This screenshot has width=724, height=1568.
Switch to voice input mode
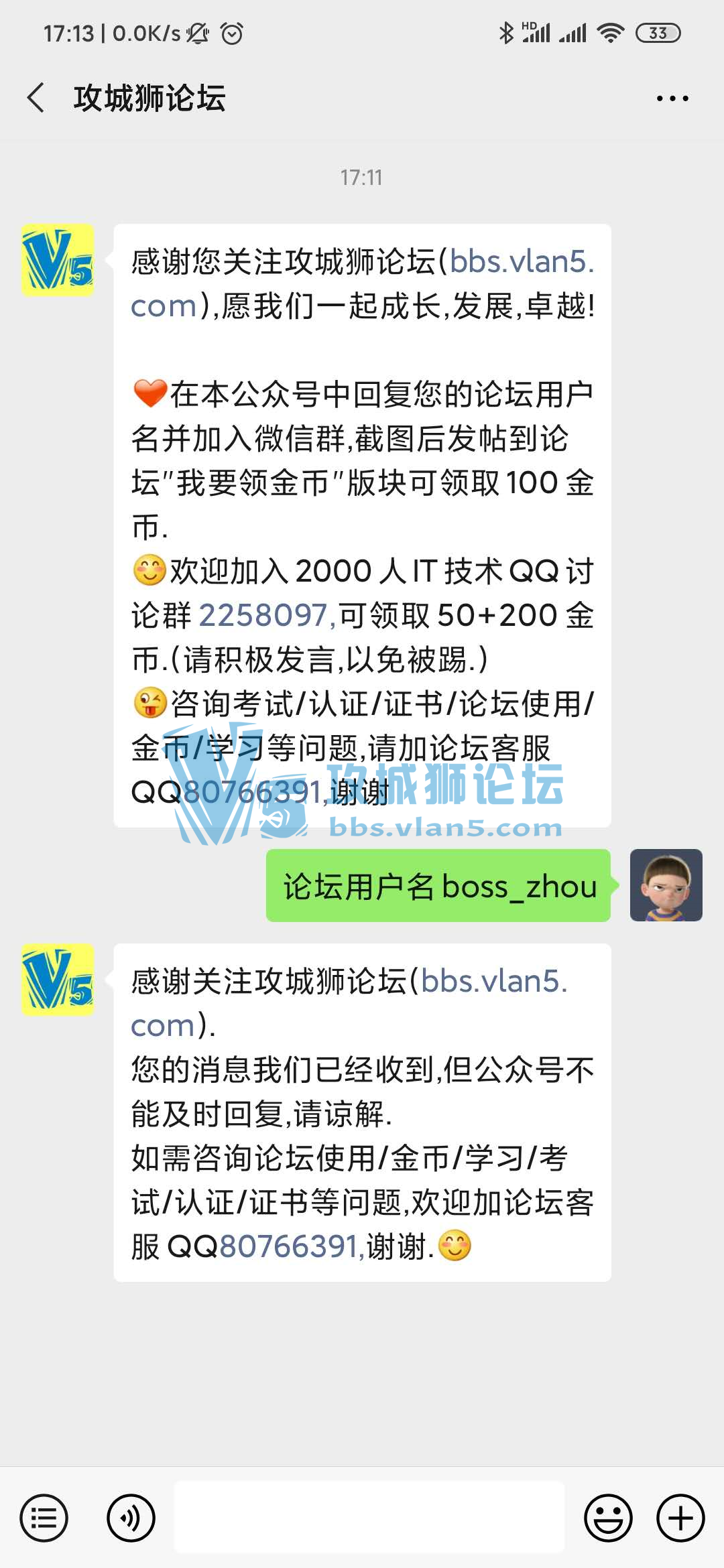pos(131,1518)
